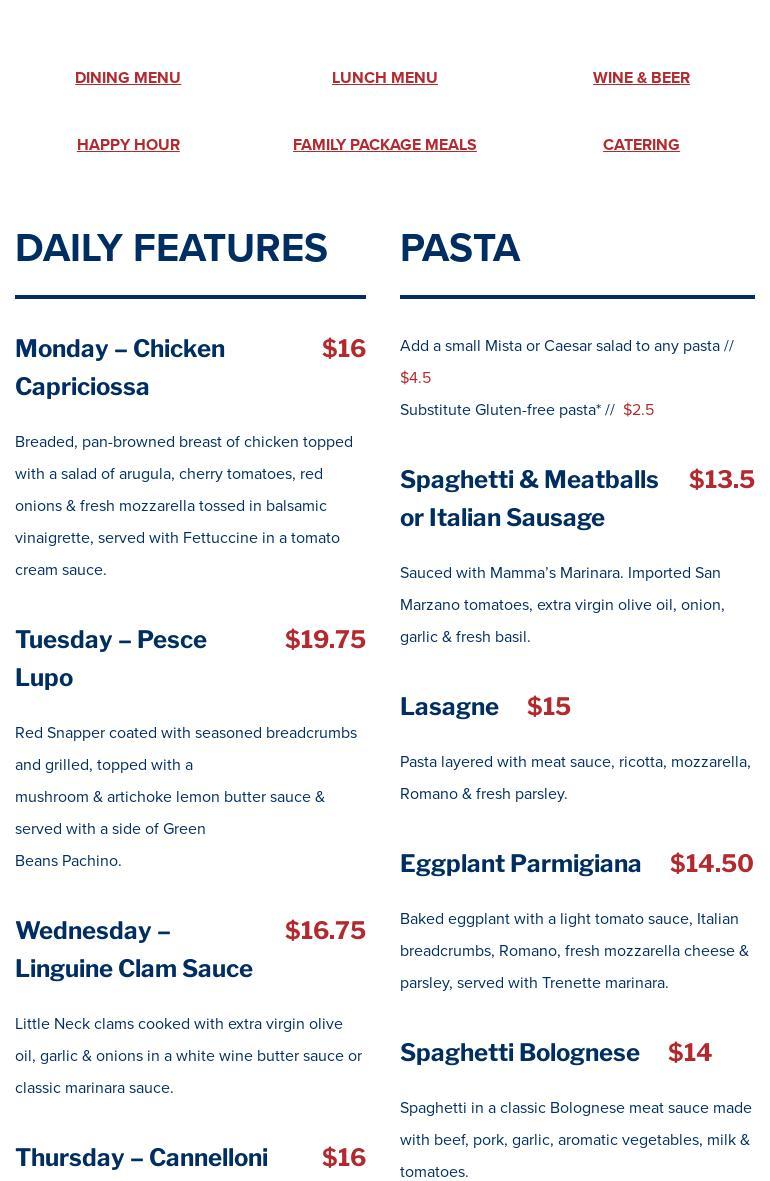Screen dimensions: 770x1181
Task: Open the Happy Hour link
Action: pyautogui.click(x=128, y=145)
